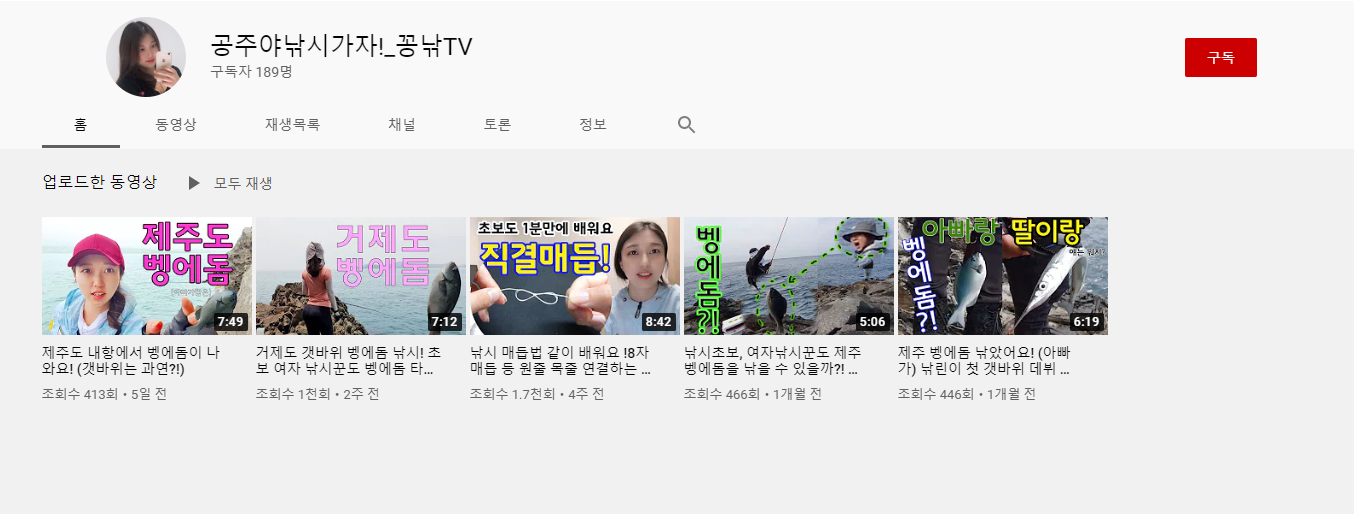The width and height of the screenshot is (1354, 514).
Task: Watch the 7:12 거제도 벵에돔 video
Action: pos(360,276)
